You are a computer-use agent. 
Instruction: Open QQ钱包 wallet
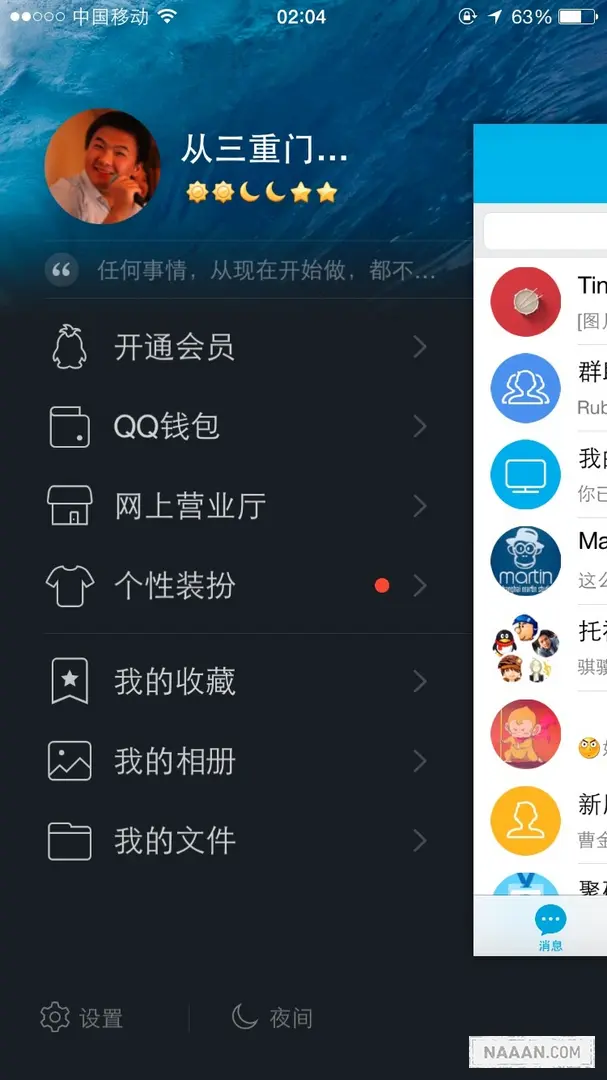coord(240,427)
